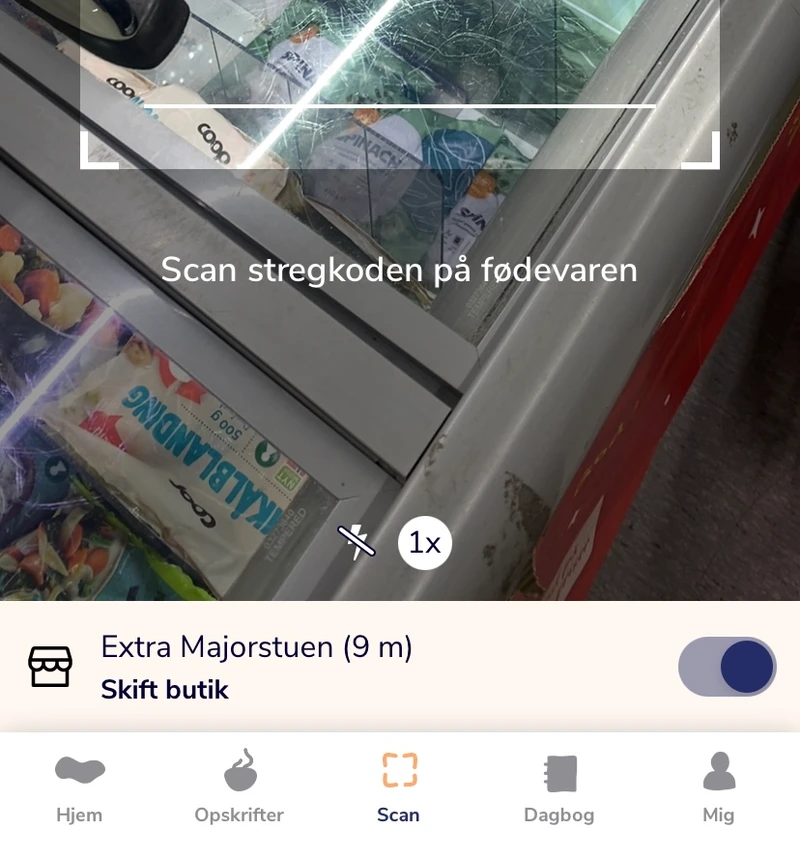This screenshot has width=800, height=858.
Task: Open the Opskrifter tab
Action: pos(239,788)
